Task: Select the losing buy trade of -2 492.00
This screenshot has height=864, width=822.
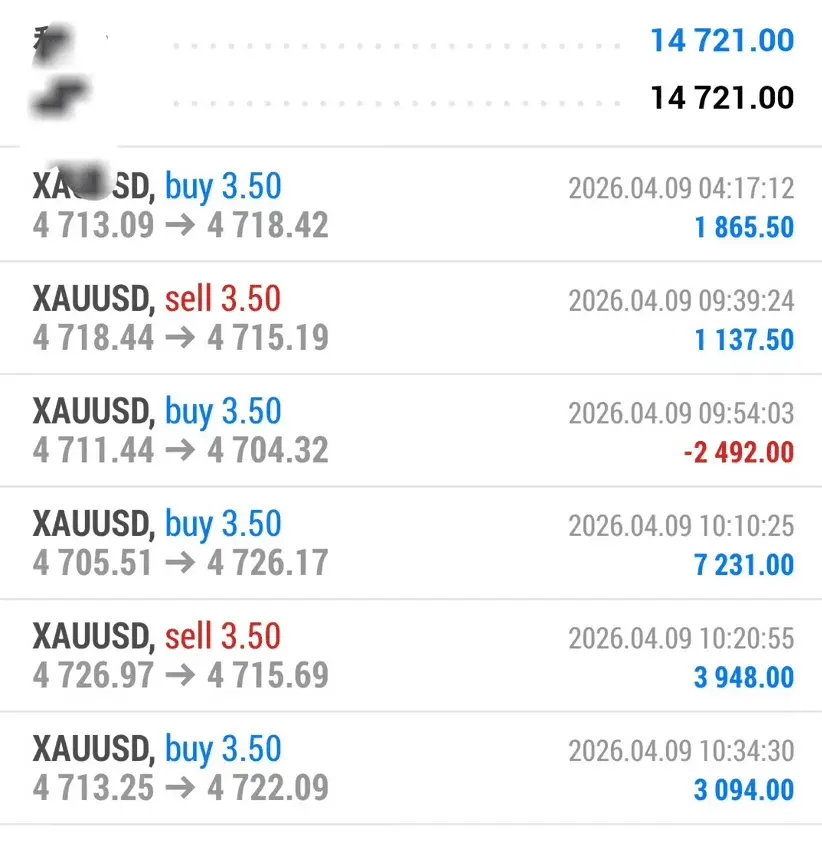Action: coord(411,431)
